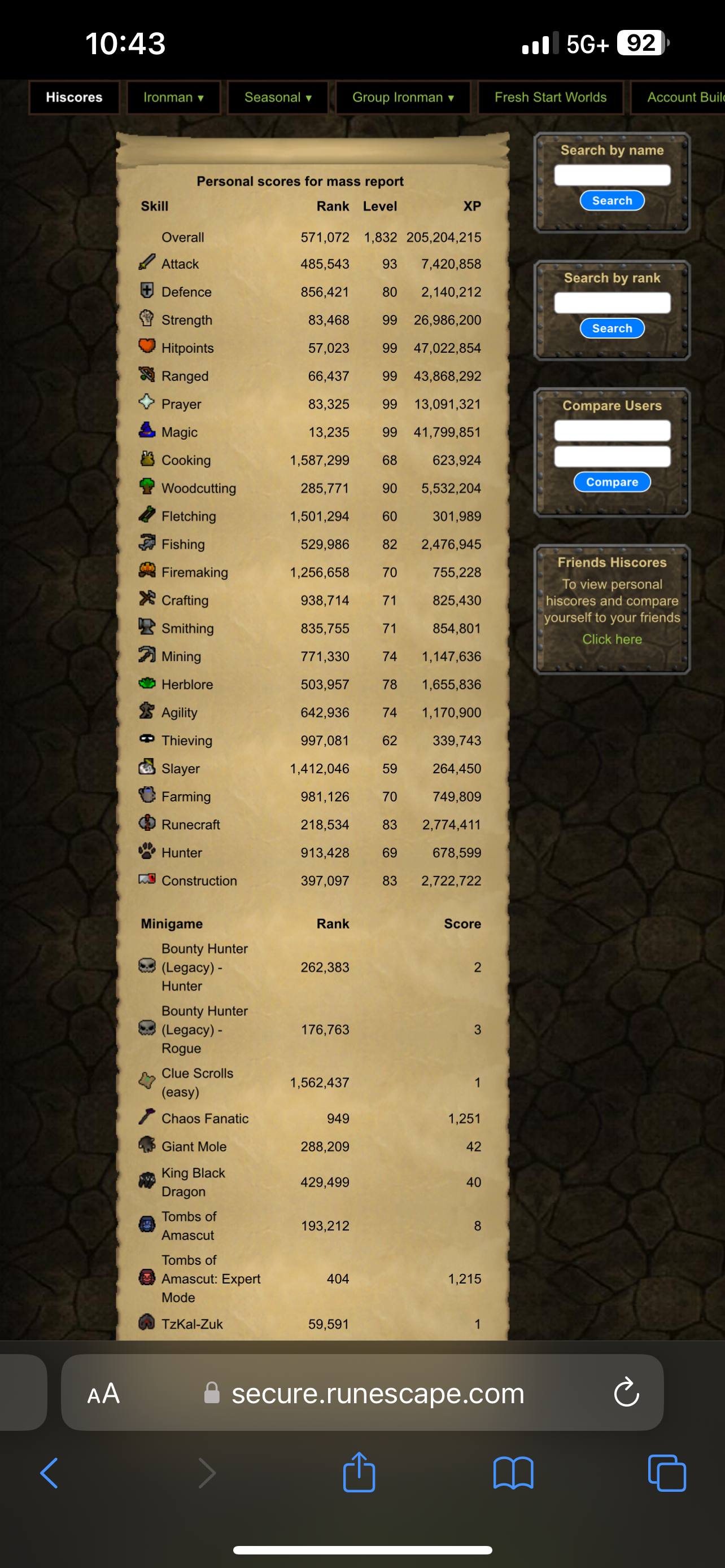Open Fresh Start Worlds hiscores
This screenshot has height=1568, width=725.
(551, 98)
